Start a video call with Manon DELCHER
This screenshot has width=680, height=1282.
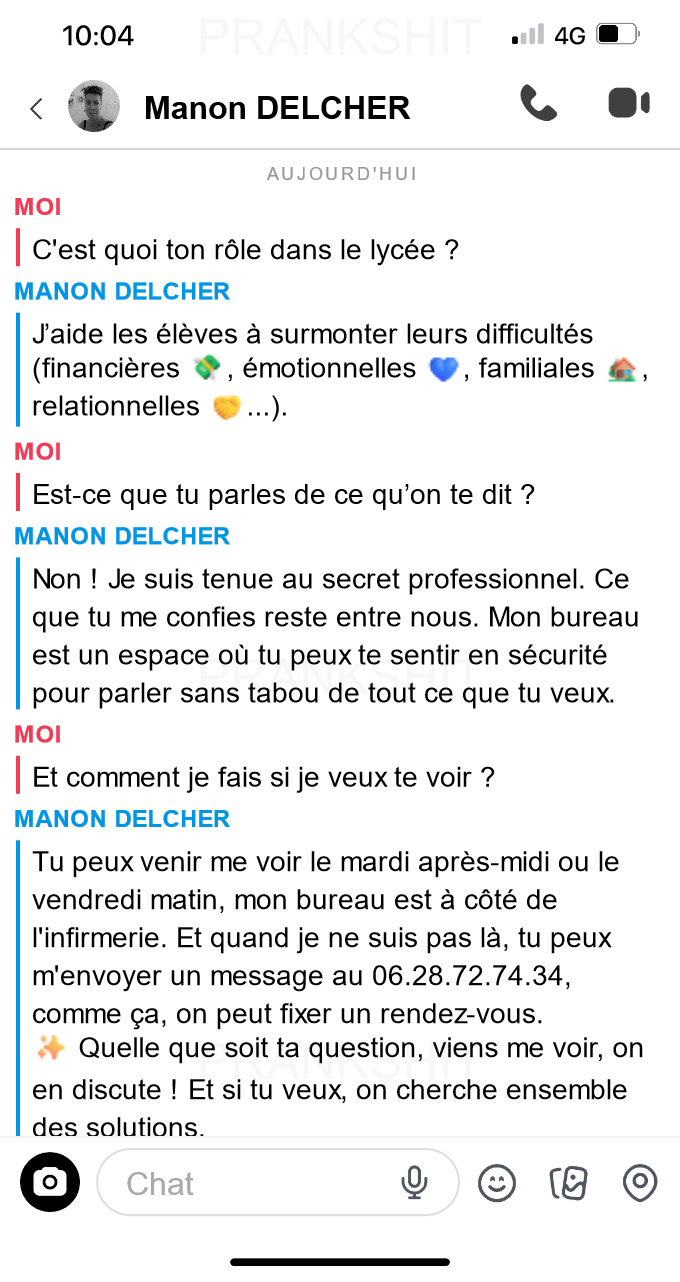[x=629, y=104]
